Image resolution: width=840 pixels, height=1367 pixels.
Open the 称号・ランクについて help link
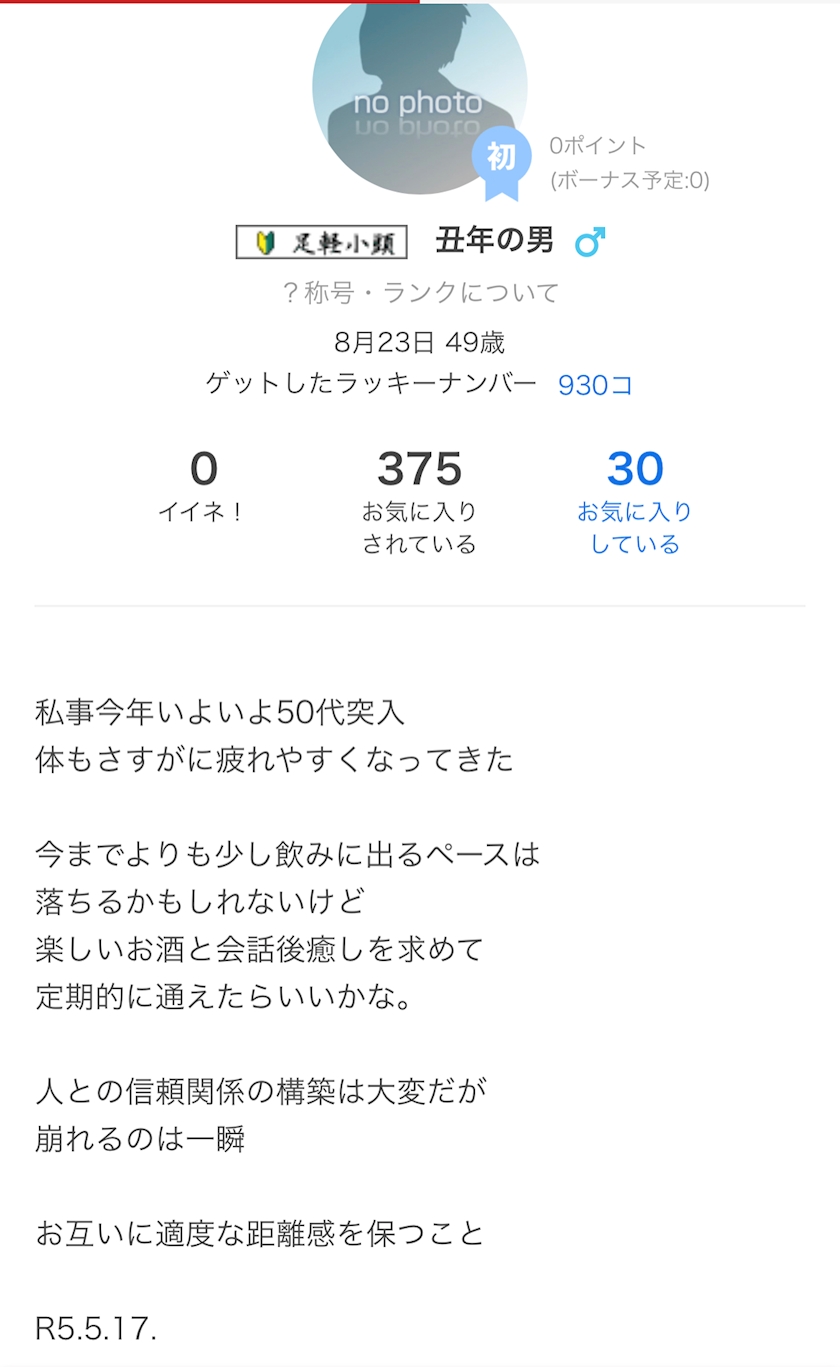[420, 293]
